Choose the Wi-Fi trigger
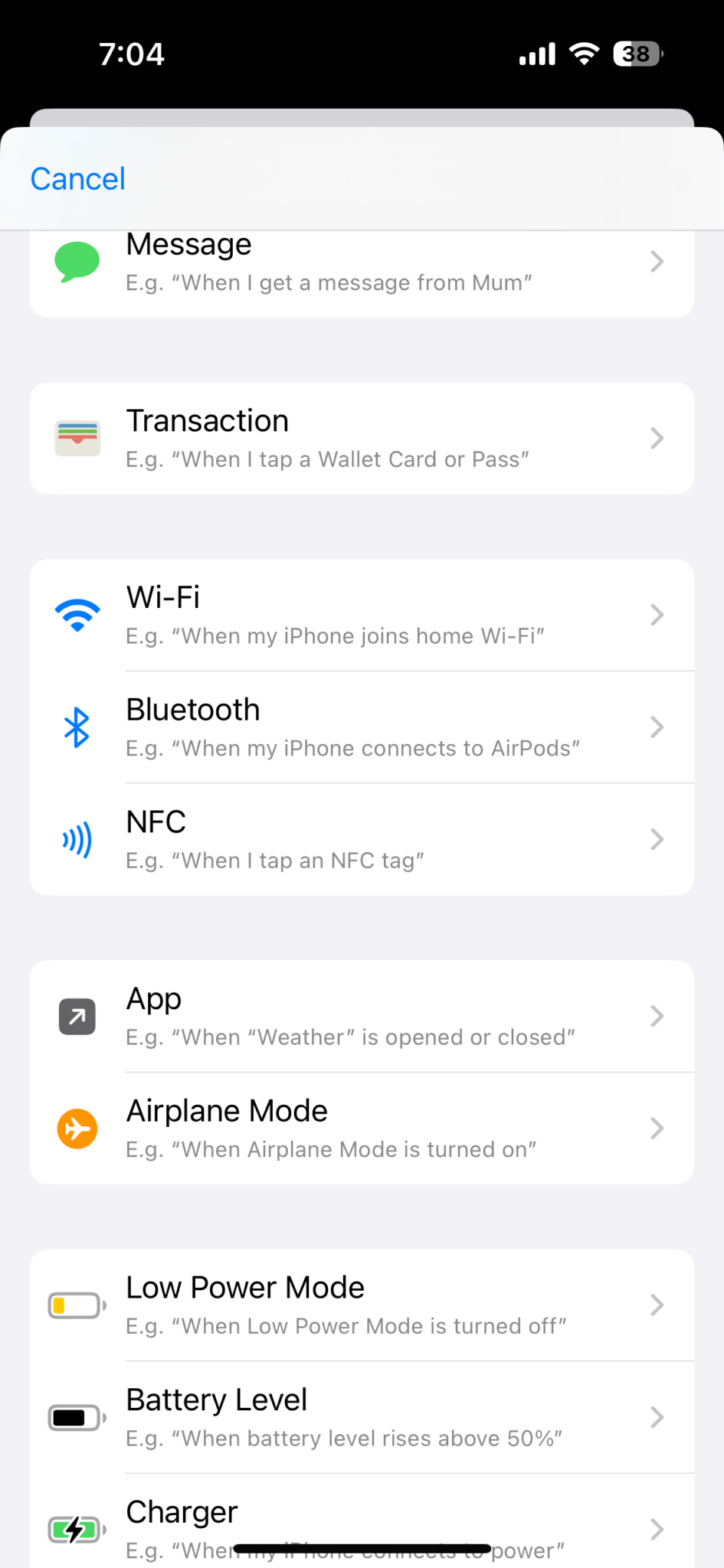The width and height of the screenshot is (724, 1568). click(x=362, y=615)
